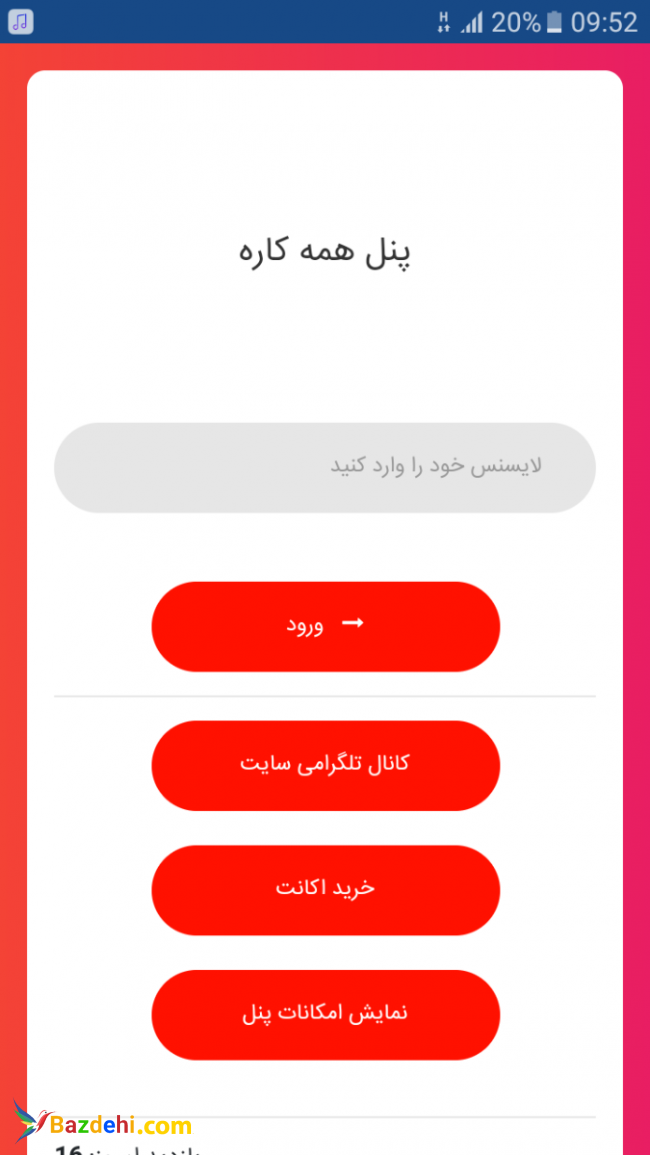Open کانال تلگرامی سایت button
This screenshot has width=650, height=1155.
coord(325,765)
